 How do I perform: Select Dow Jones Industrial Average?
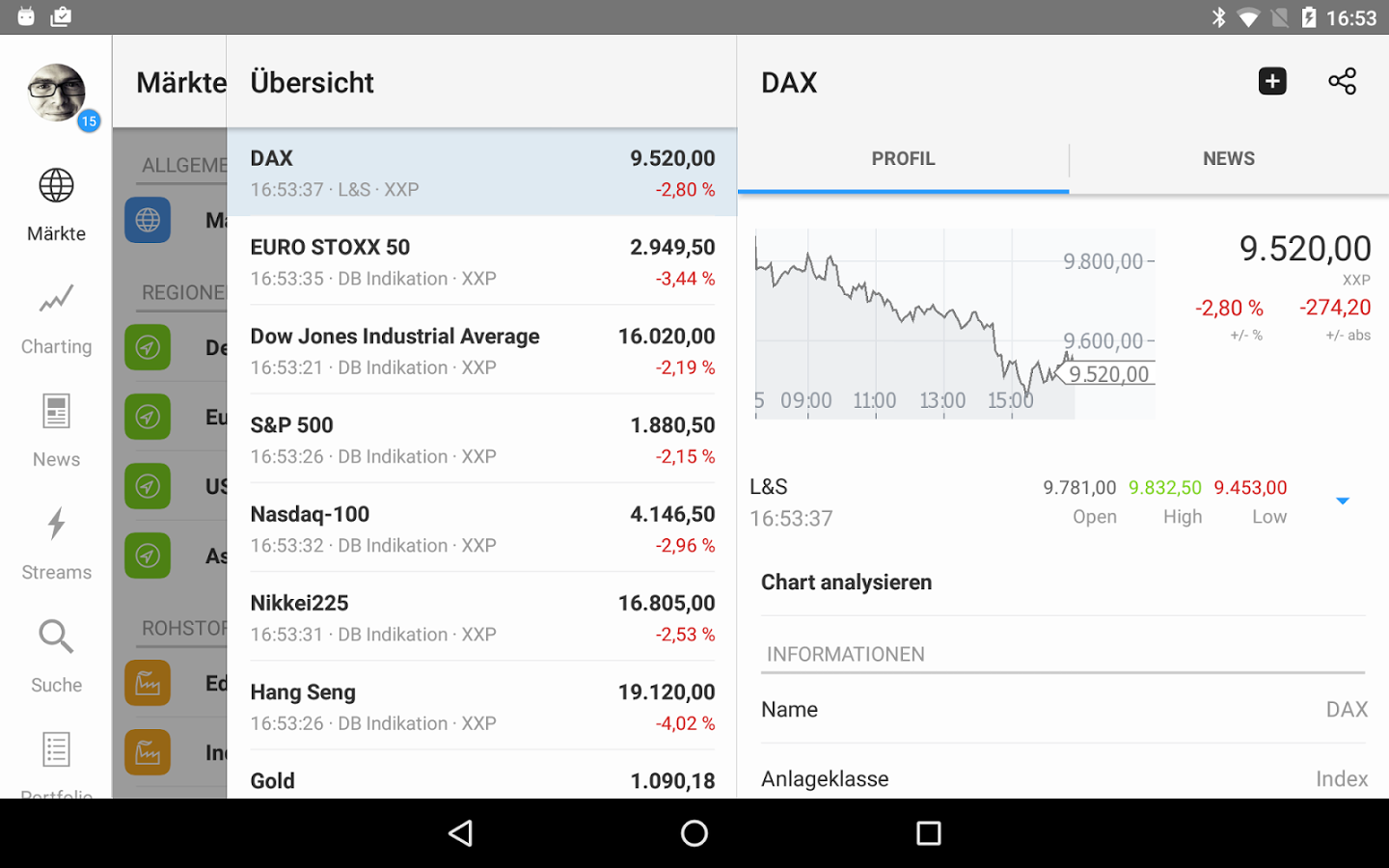click(x=482, y=350)
